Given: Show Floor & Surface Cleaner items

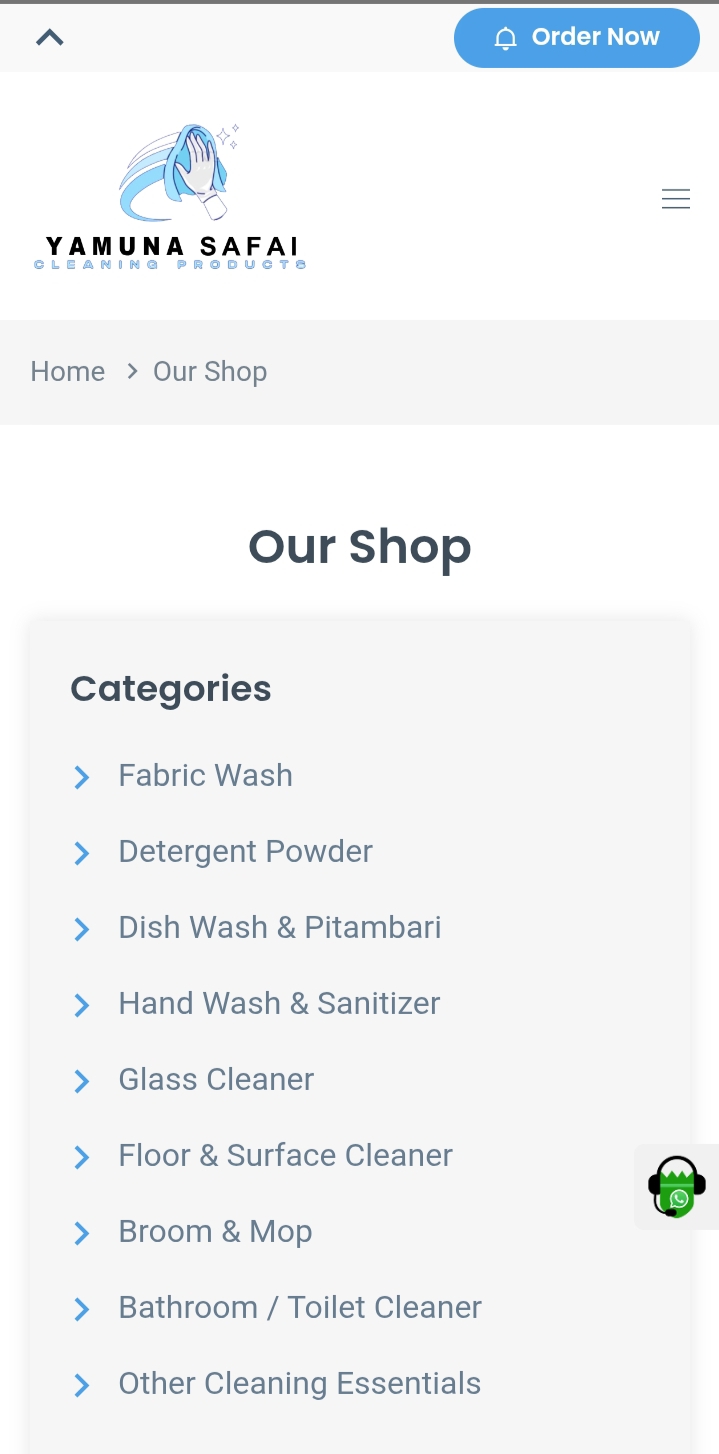Looking at the screenshot, I should tap(285, 1155).
